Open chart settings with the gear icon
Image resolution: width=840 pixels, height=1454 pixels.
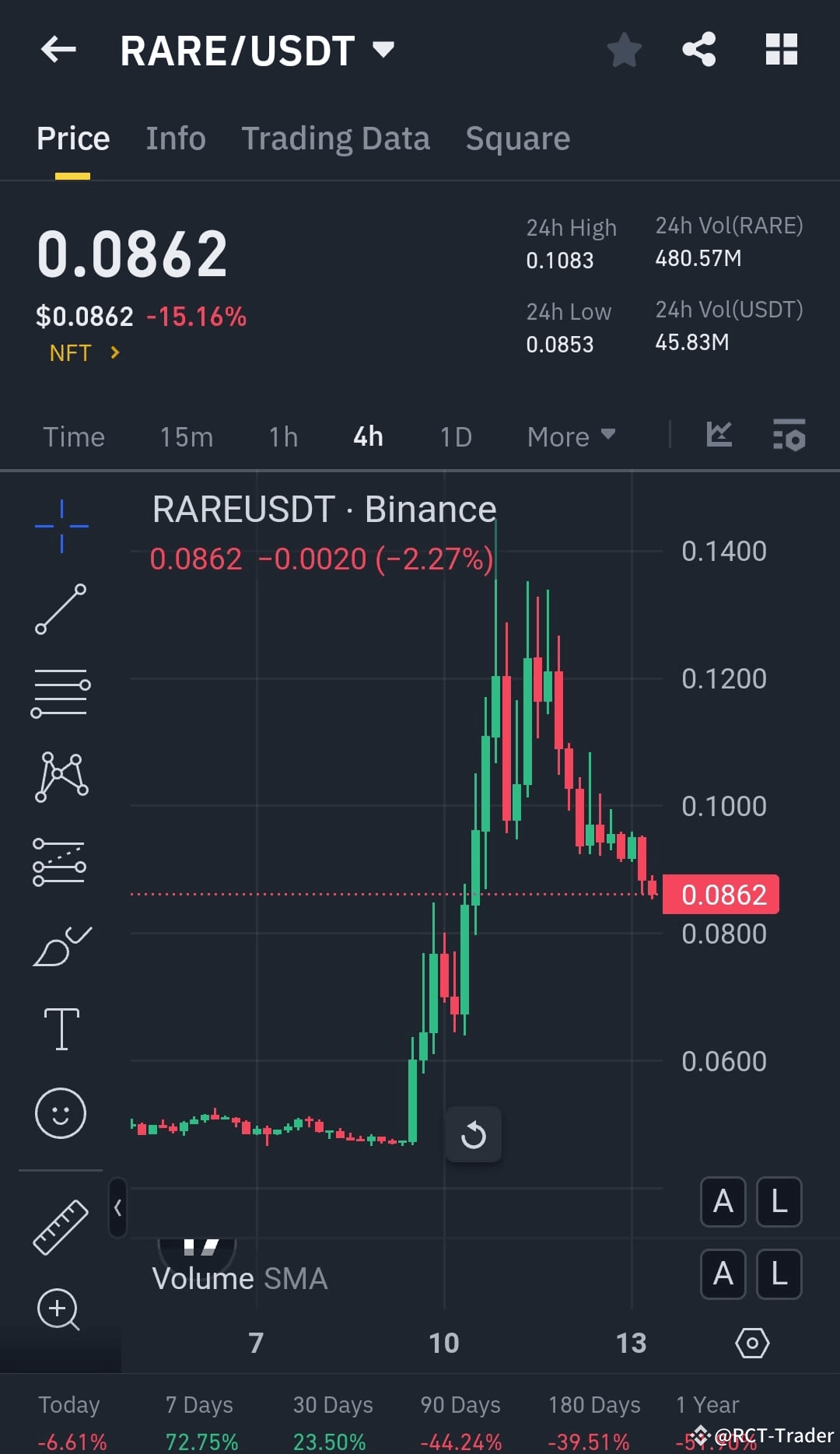751,1342
